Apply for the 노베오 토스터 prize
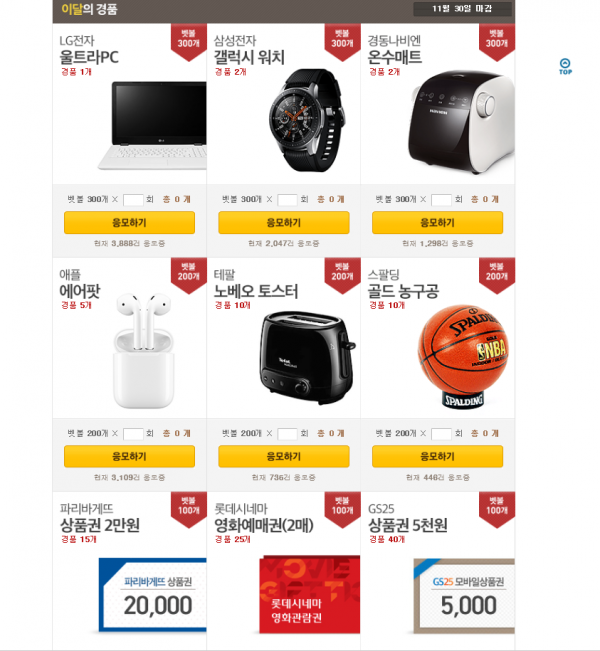Screen dimensions: 600x651 [x=283, y=456]
